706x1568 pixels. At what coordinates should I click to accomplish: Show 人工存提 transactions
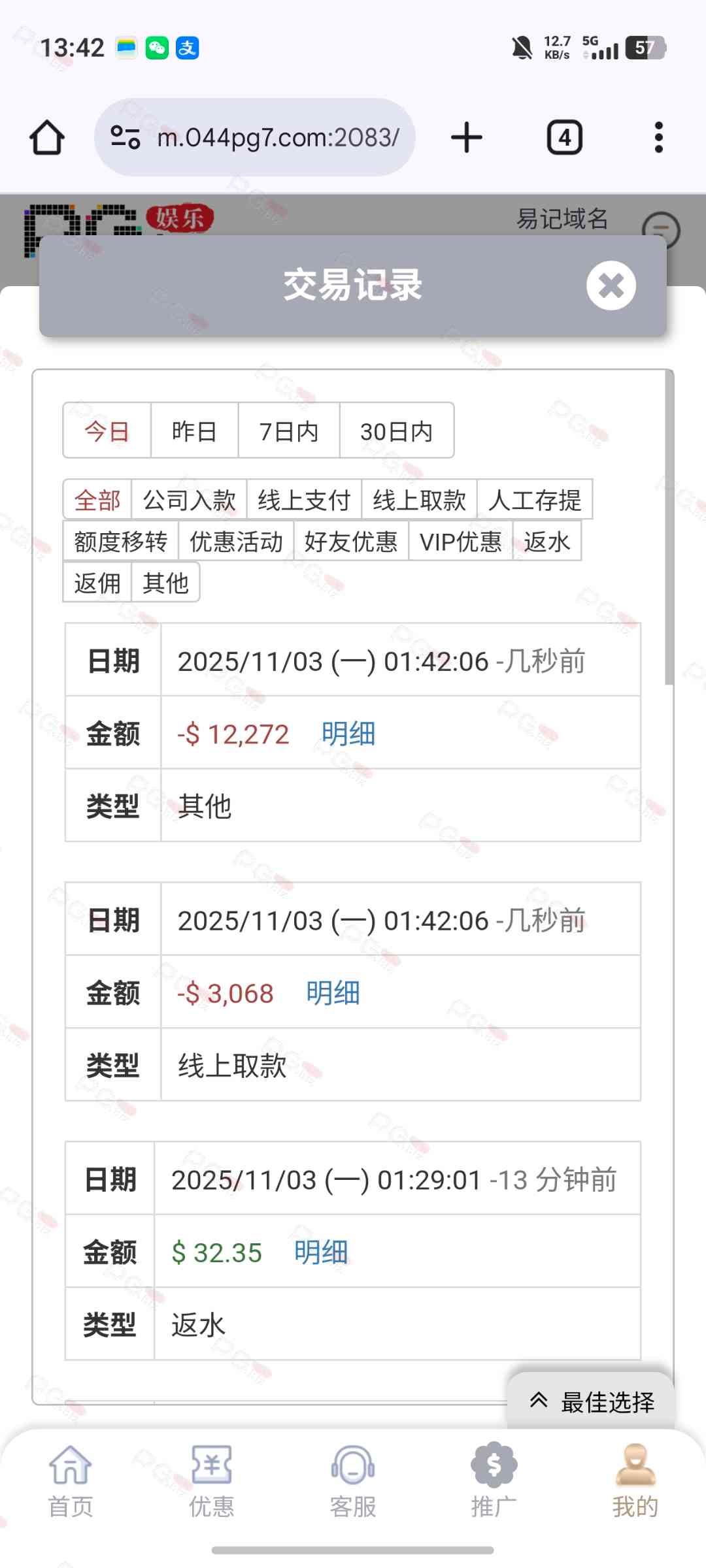coord(534,500)
